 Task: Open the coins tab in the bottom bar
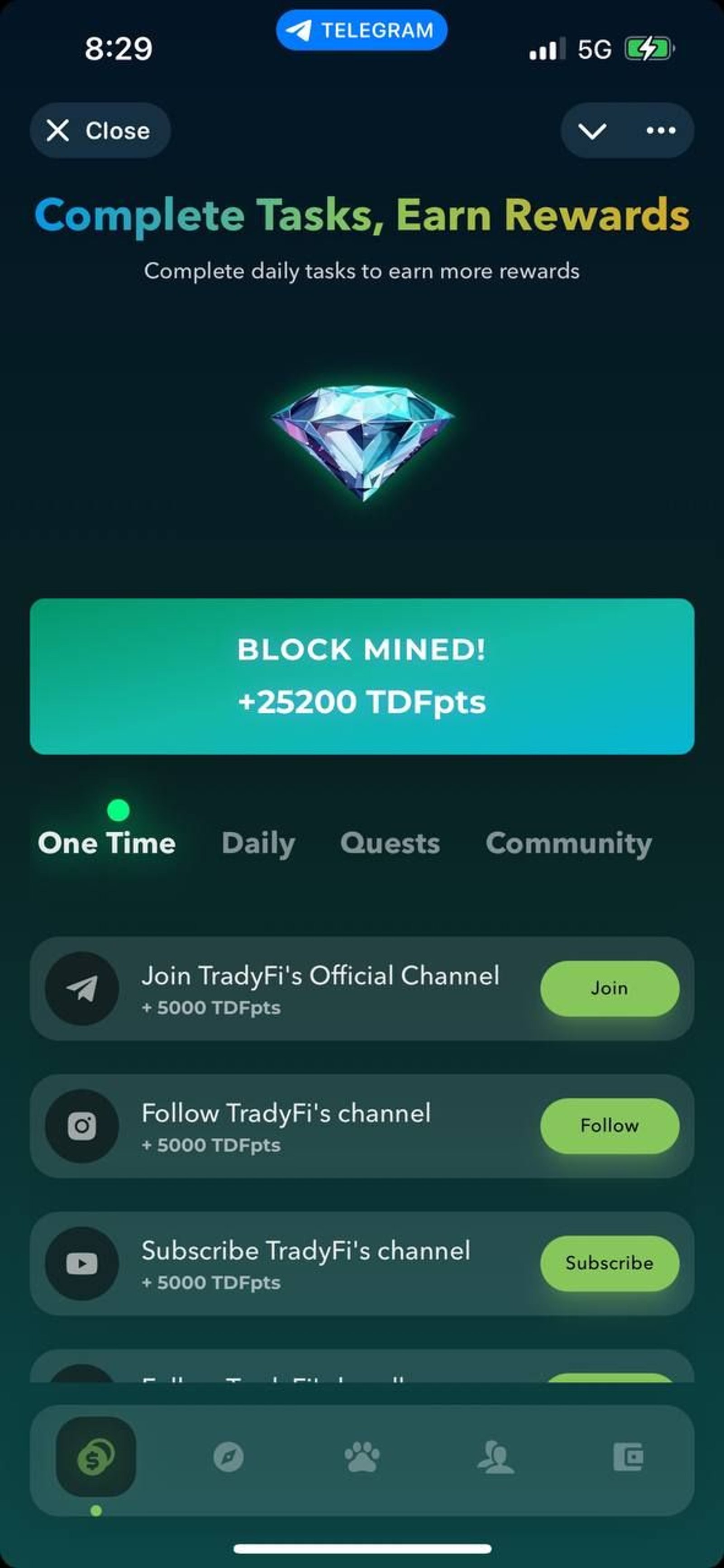tap(95, 1457)
